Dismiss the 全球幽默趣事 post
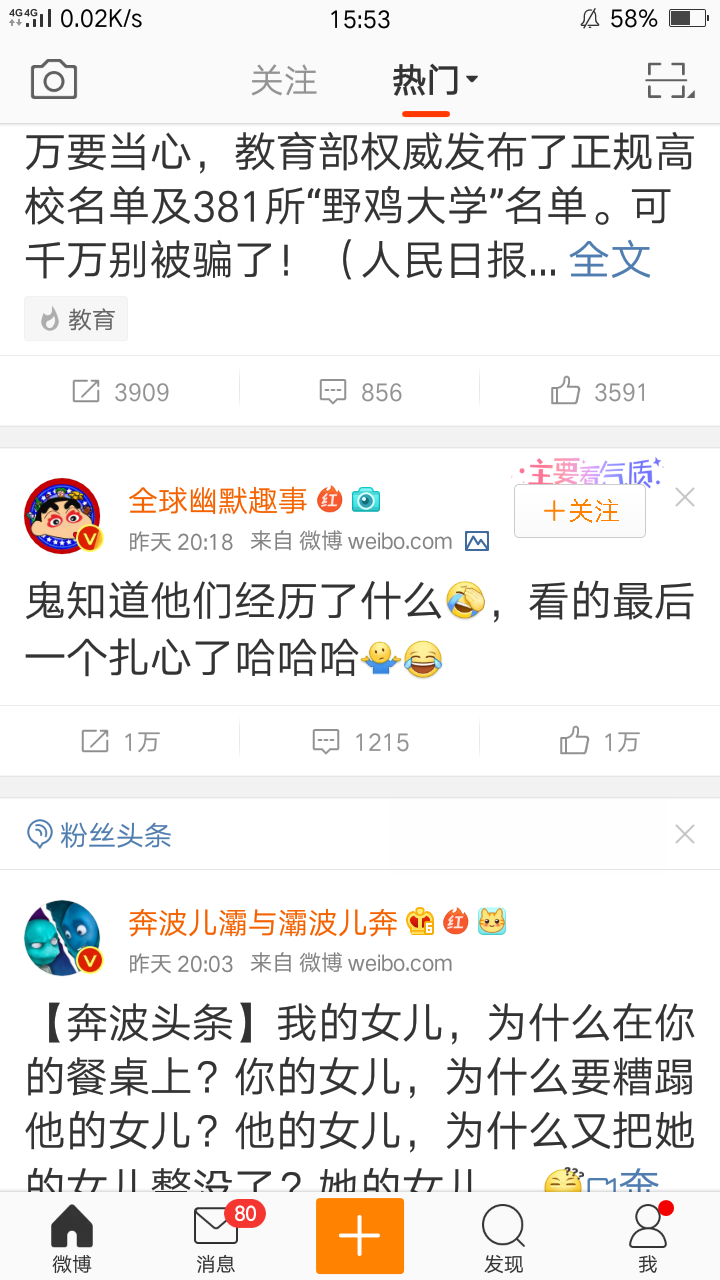The width and height of the screenshot is (720, 1280). coord(685,497)
